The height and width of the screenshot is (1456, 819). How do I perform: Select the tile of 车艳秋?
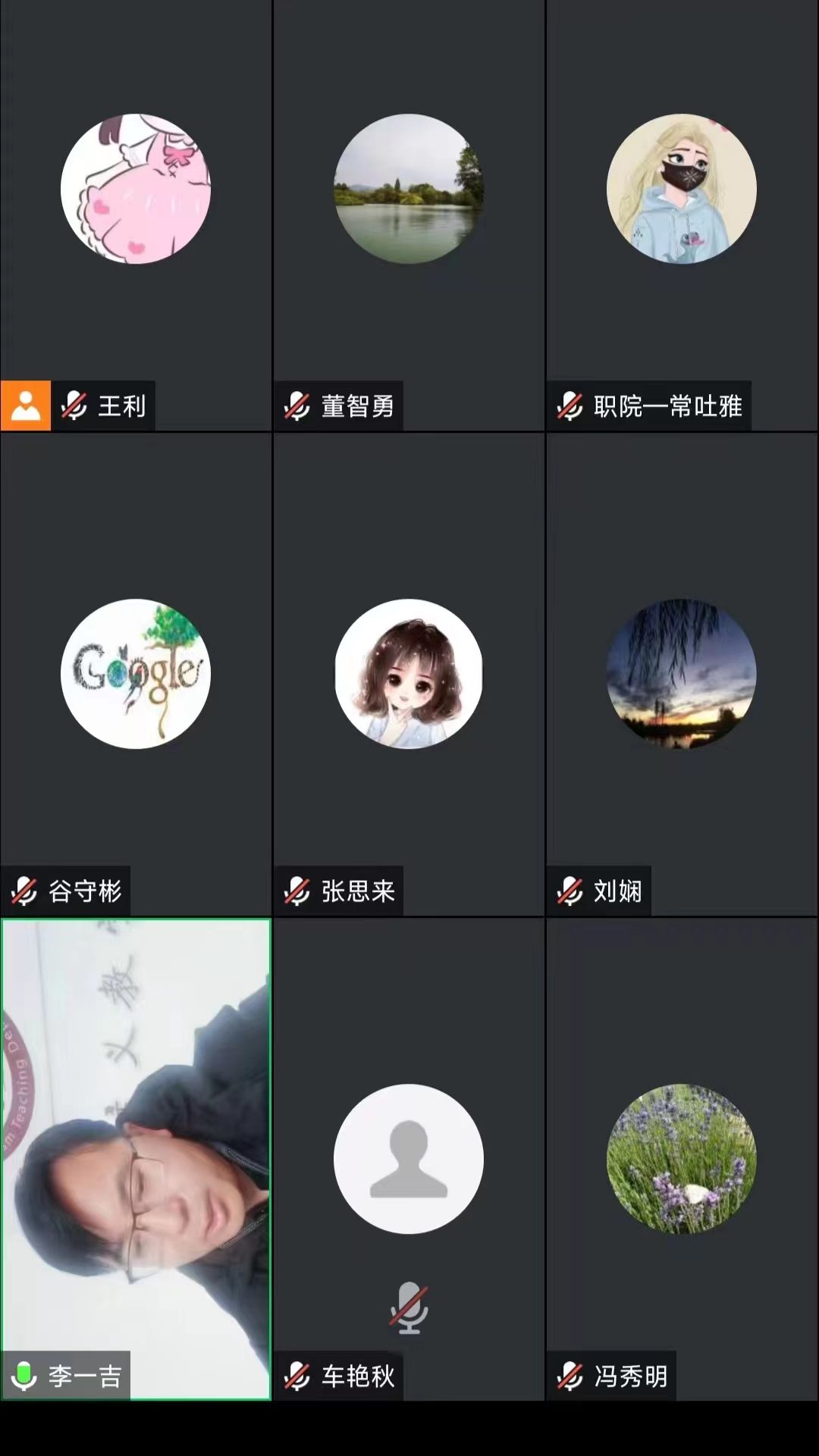pos(409,1158)
